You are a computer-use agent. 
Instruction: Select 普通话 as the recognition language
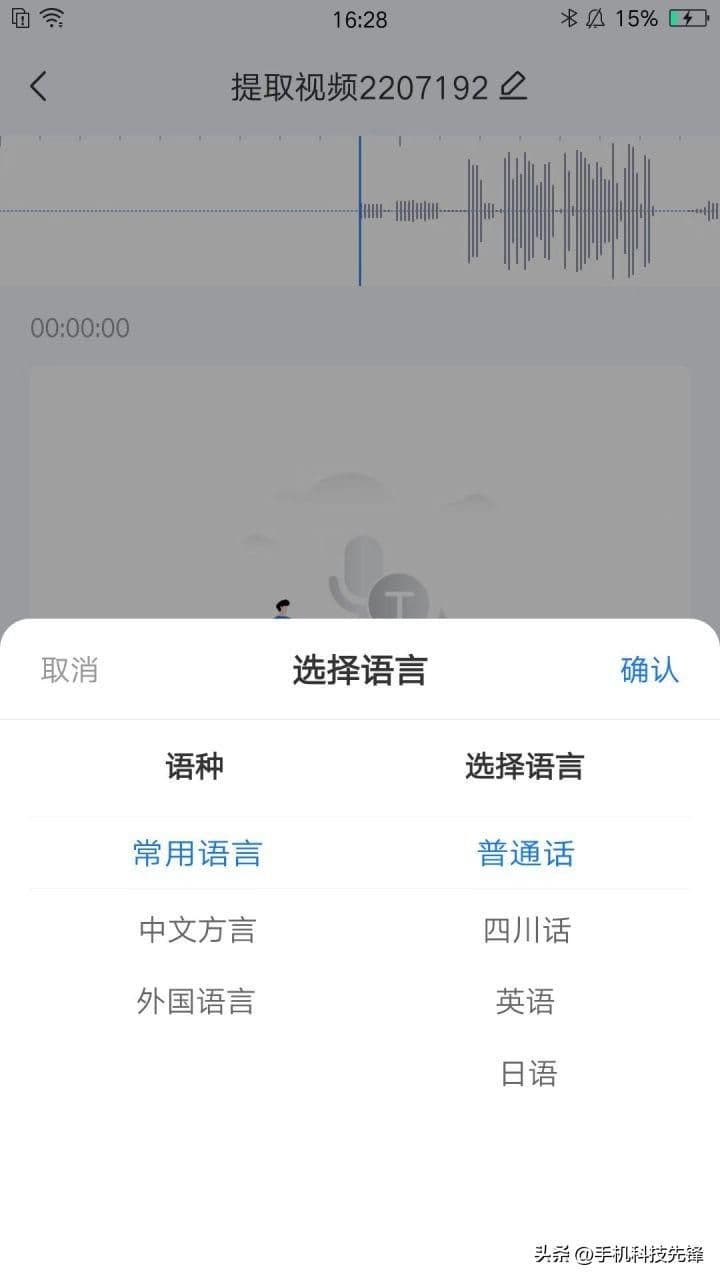coord(525,852)
